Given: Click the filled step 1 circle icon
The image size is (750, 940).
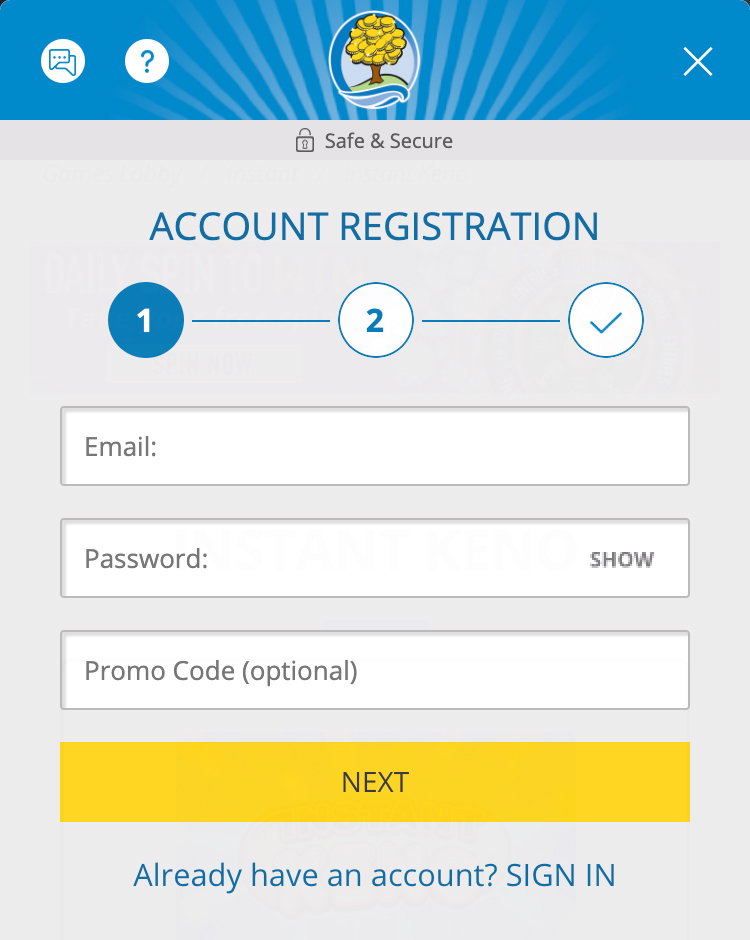Looking at the screenshot, I should (145, 320).
